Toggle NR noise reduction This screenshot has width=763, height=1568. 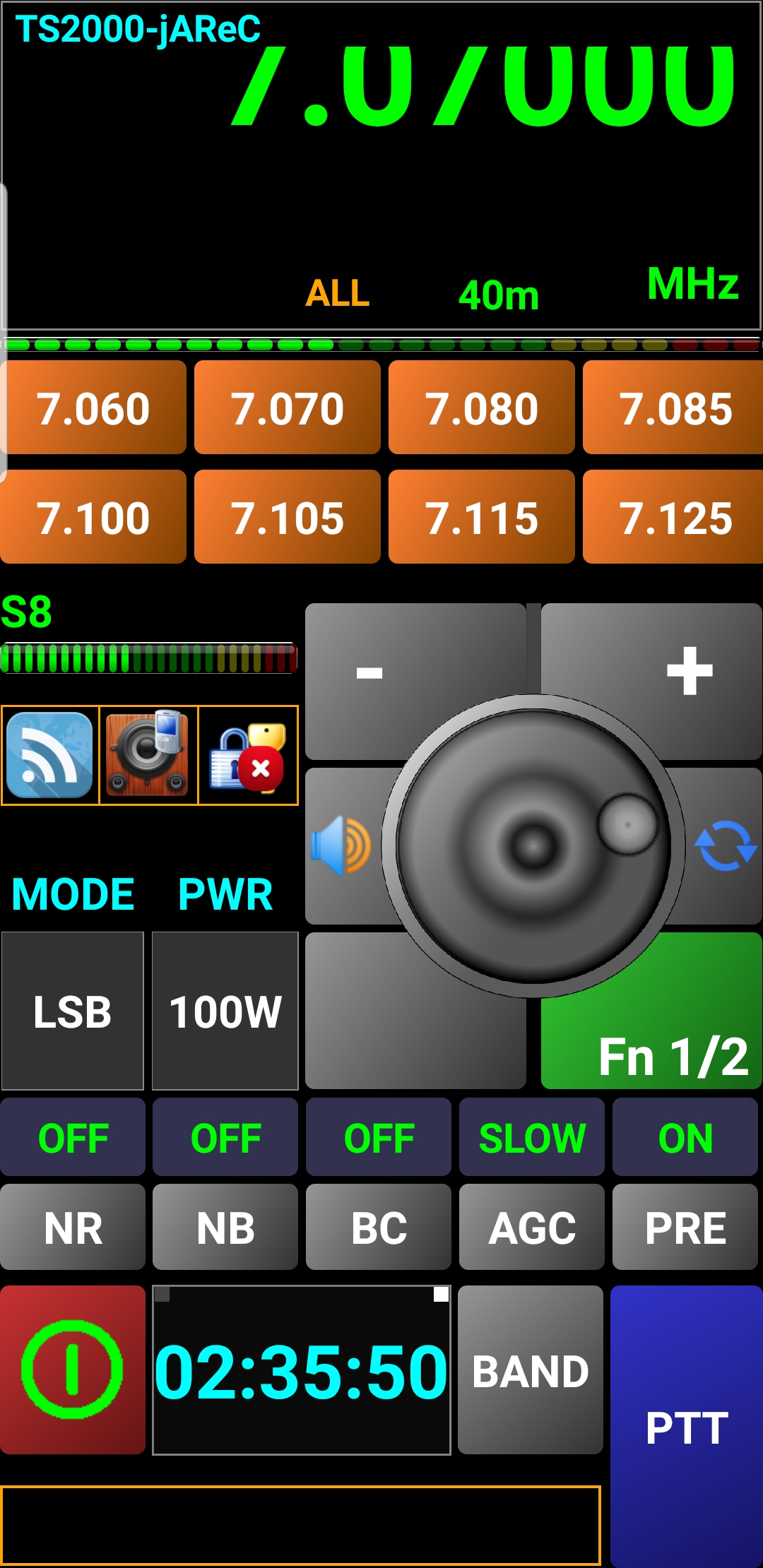pos(73,1227)
